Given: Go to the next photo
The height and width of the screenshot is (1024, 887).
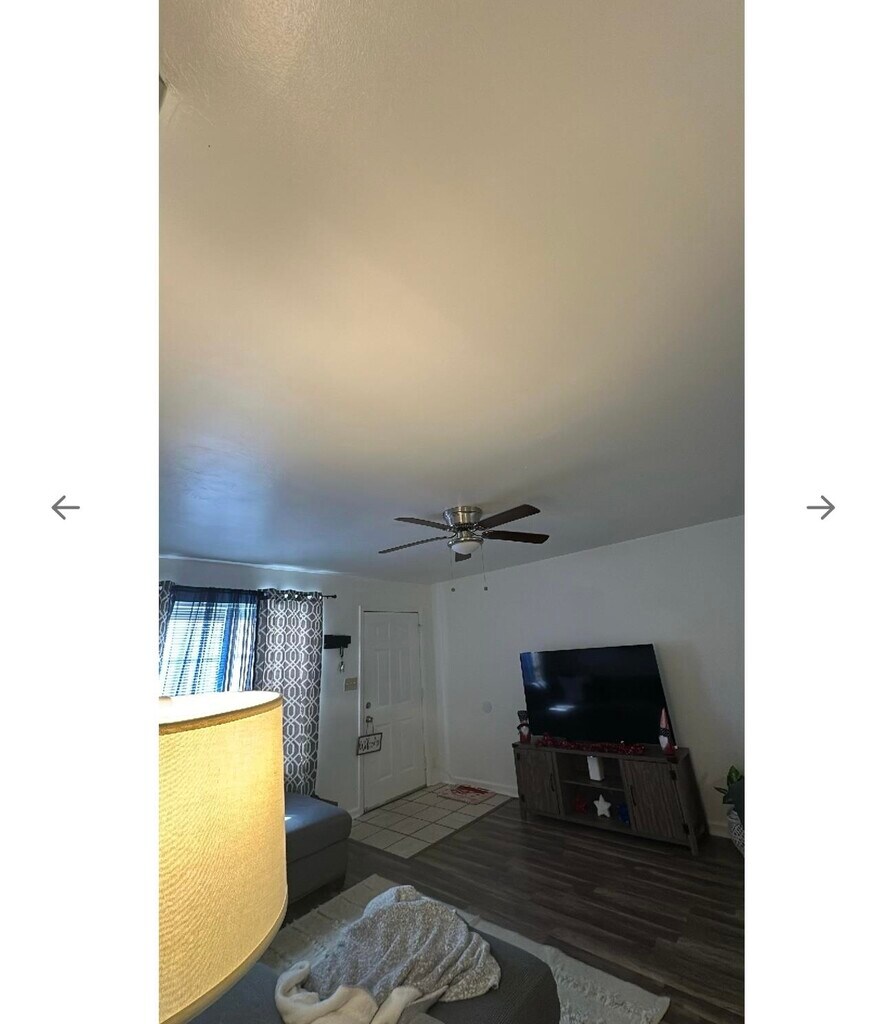Looking at the screenshot, I should [820, 508].
